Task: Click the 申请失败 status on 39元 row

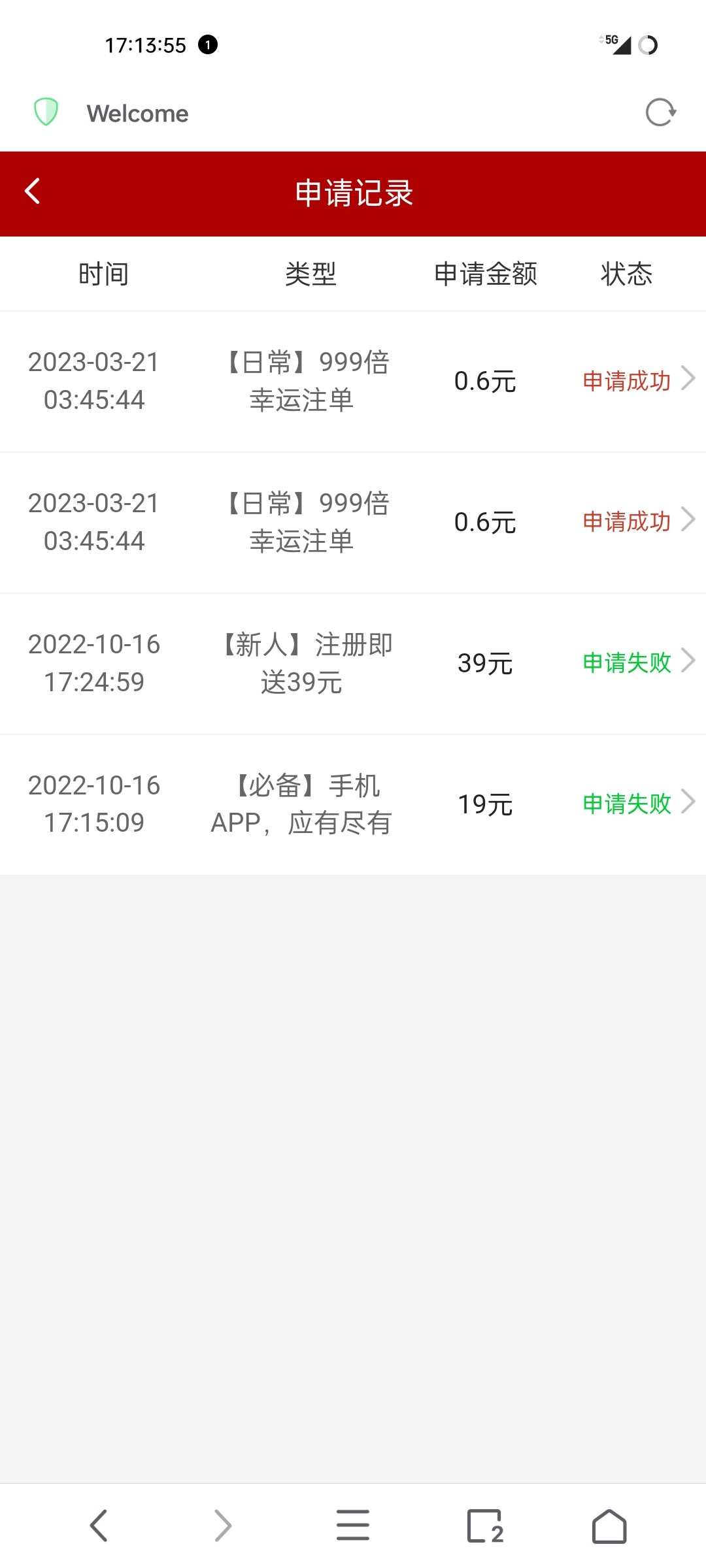Action: pos(626,662)
